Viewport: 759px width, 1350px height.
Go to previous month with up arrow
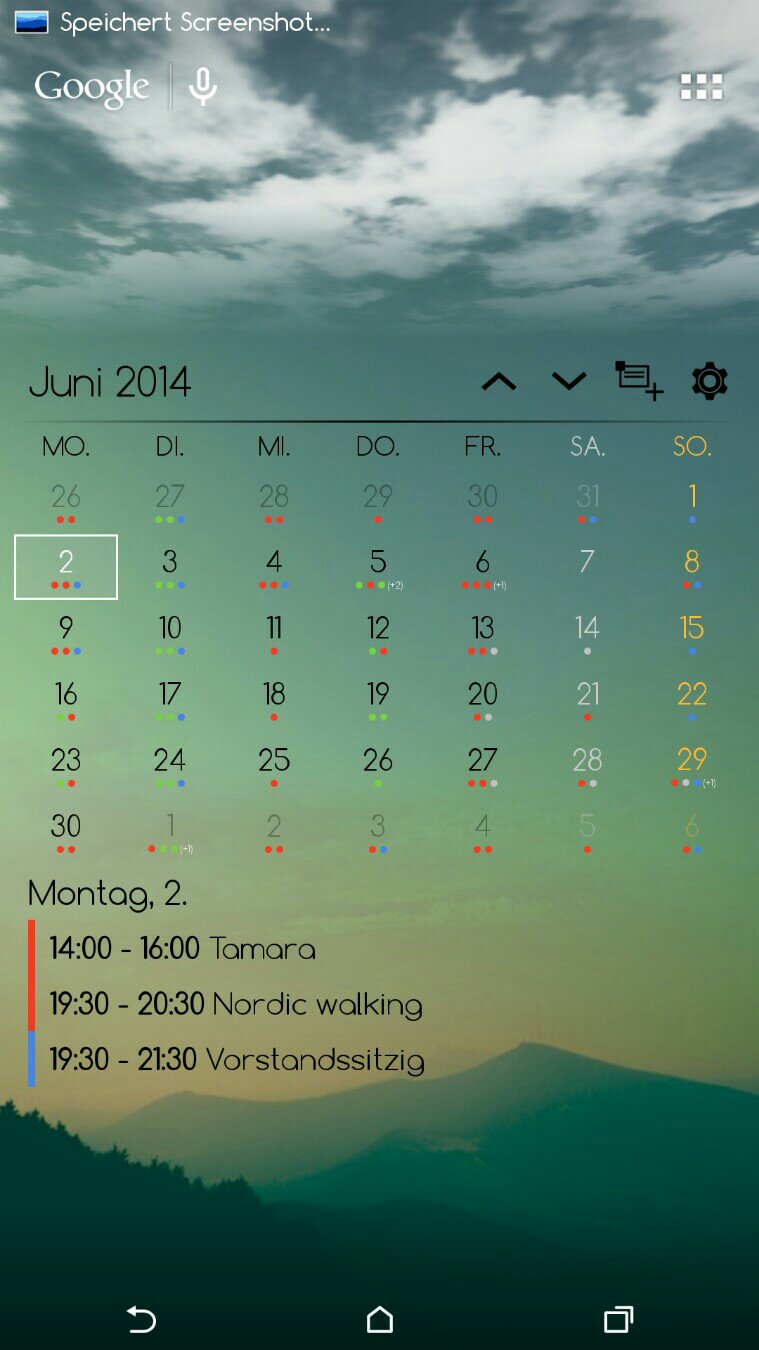coord(499,381)
